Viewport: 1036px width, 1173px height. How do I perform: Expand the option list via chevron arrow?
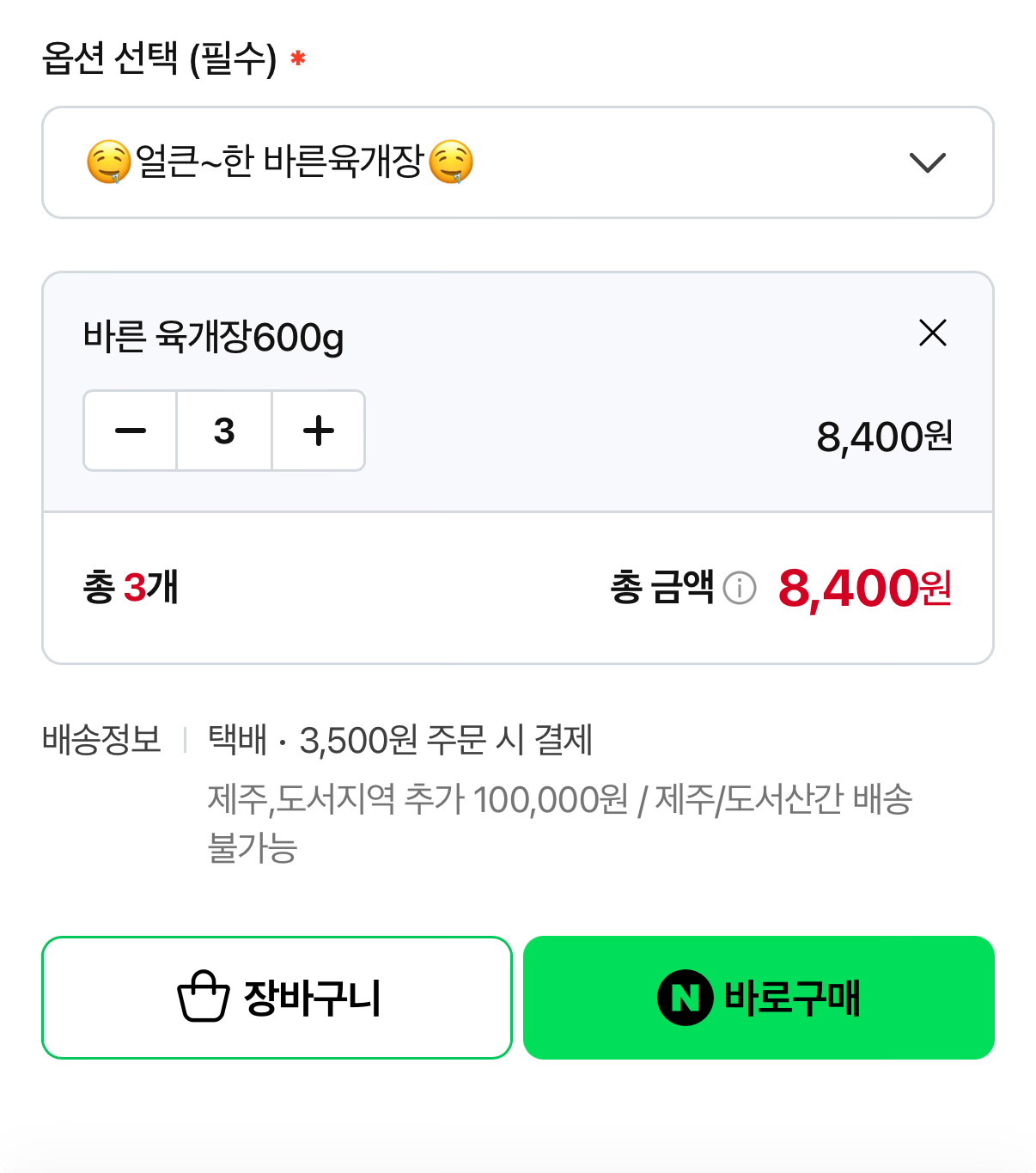[927, 162]
